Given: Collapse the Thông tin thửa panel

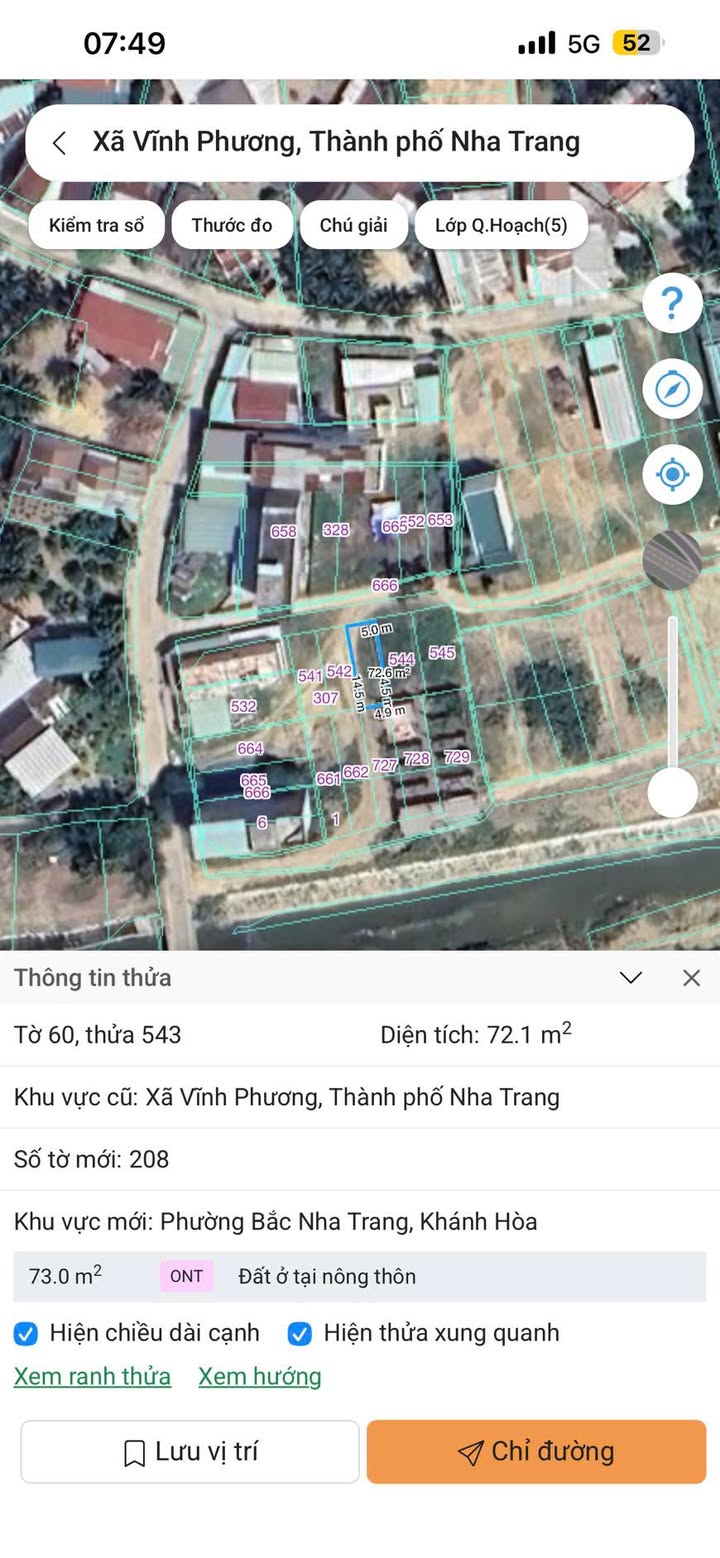Looking at the screenshot, I should (631, 978).
